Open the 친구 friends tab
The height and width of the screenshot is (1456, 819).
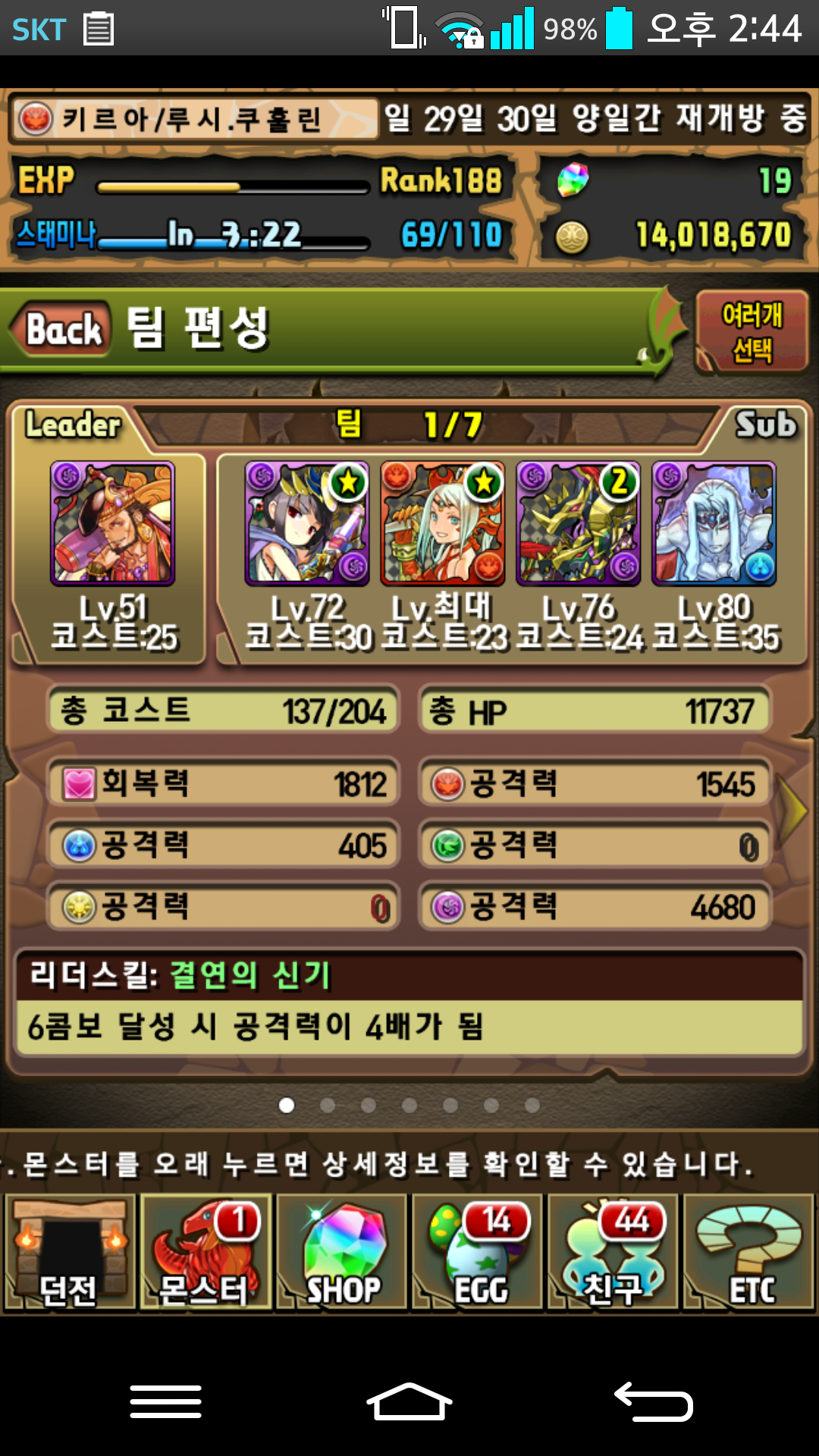(613, 1253)
